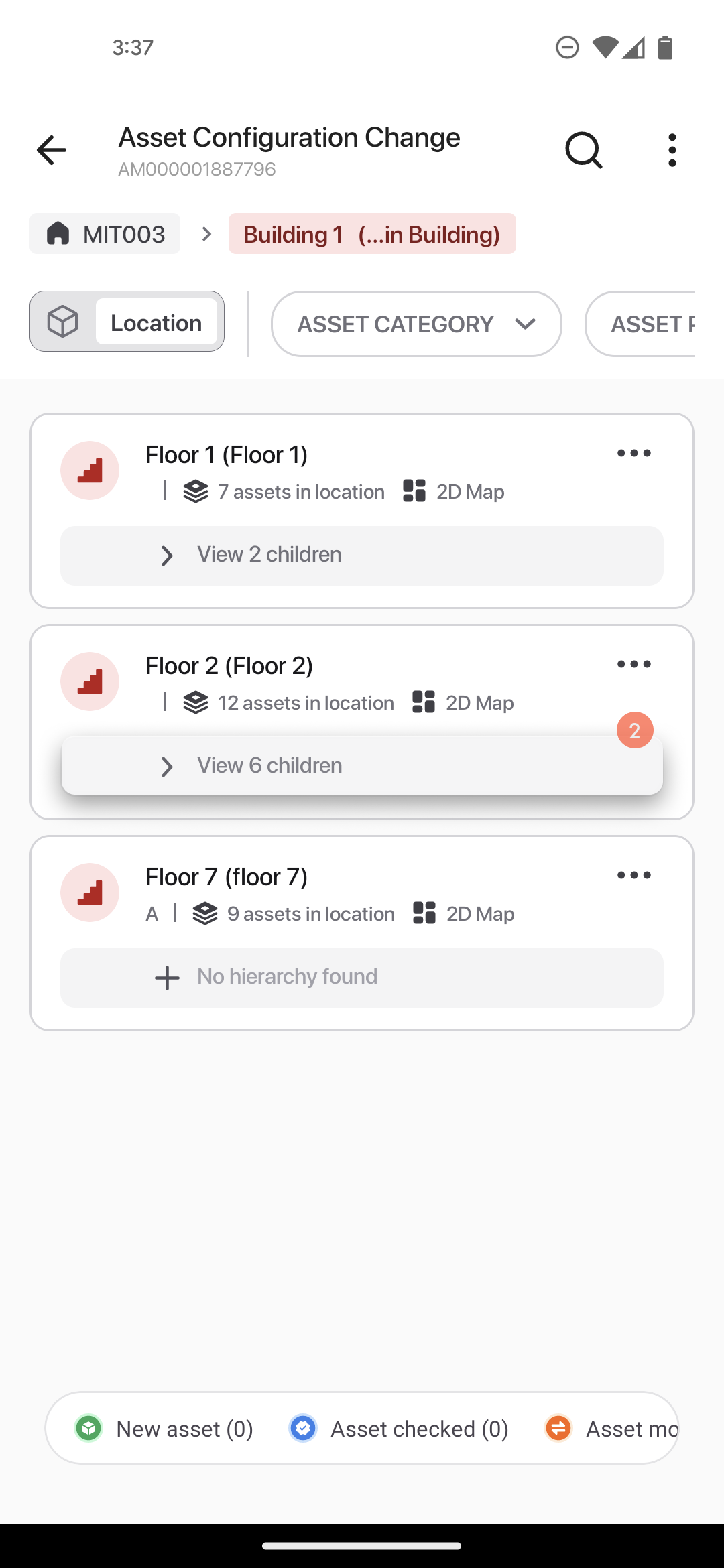Open 2D Map for Floor 7
Image resolution: width=724 pixels, height=1568 pixels.
(464, 913)
